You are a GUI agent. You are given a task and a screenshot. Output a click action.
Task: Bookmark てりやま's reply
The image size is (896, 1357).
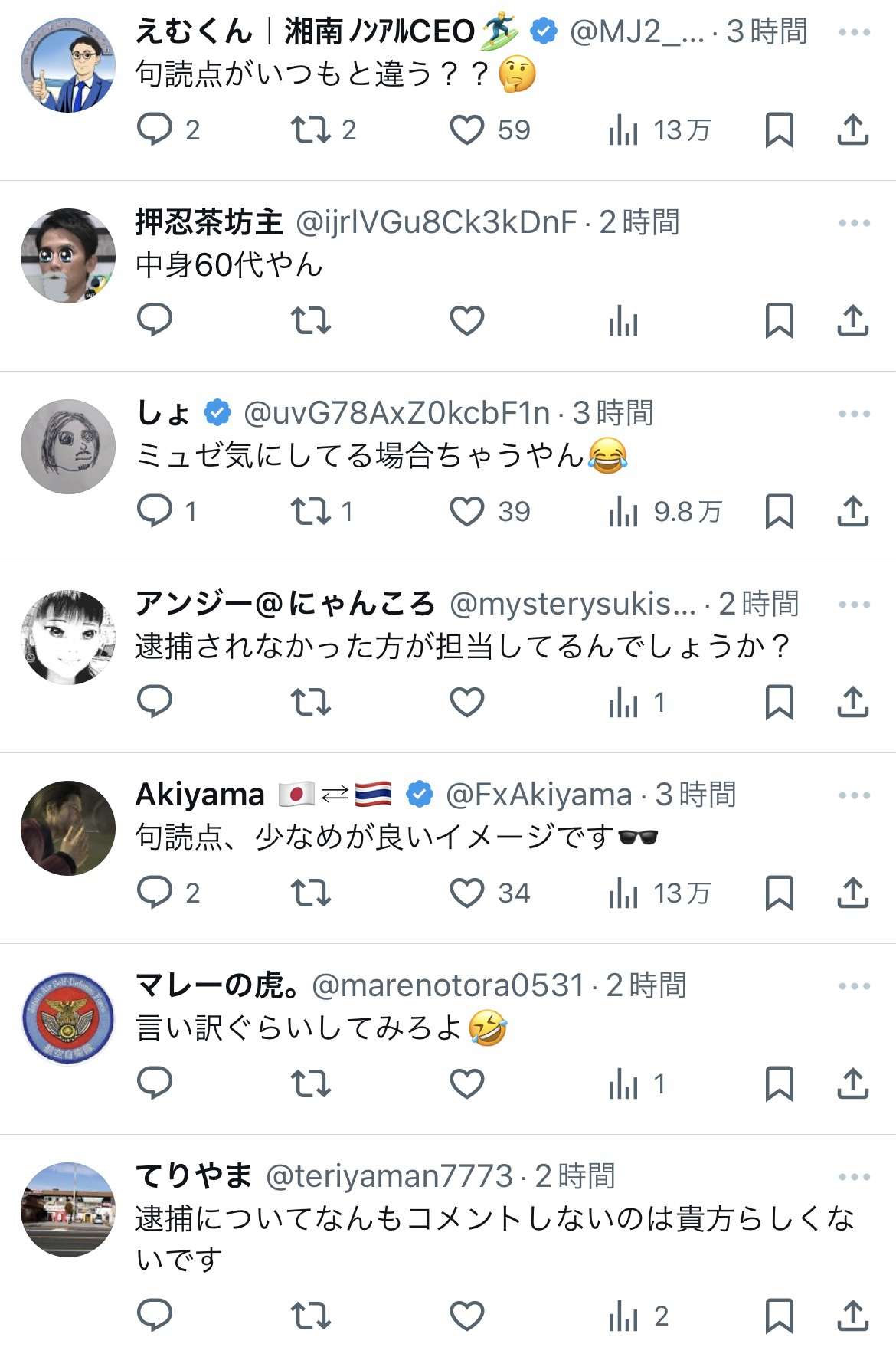(779, 1316)
